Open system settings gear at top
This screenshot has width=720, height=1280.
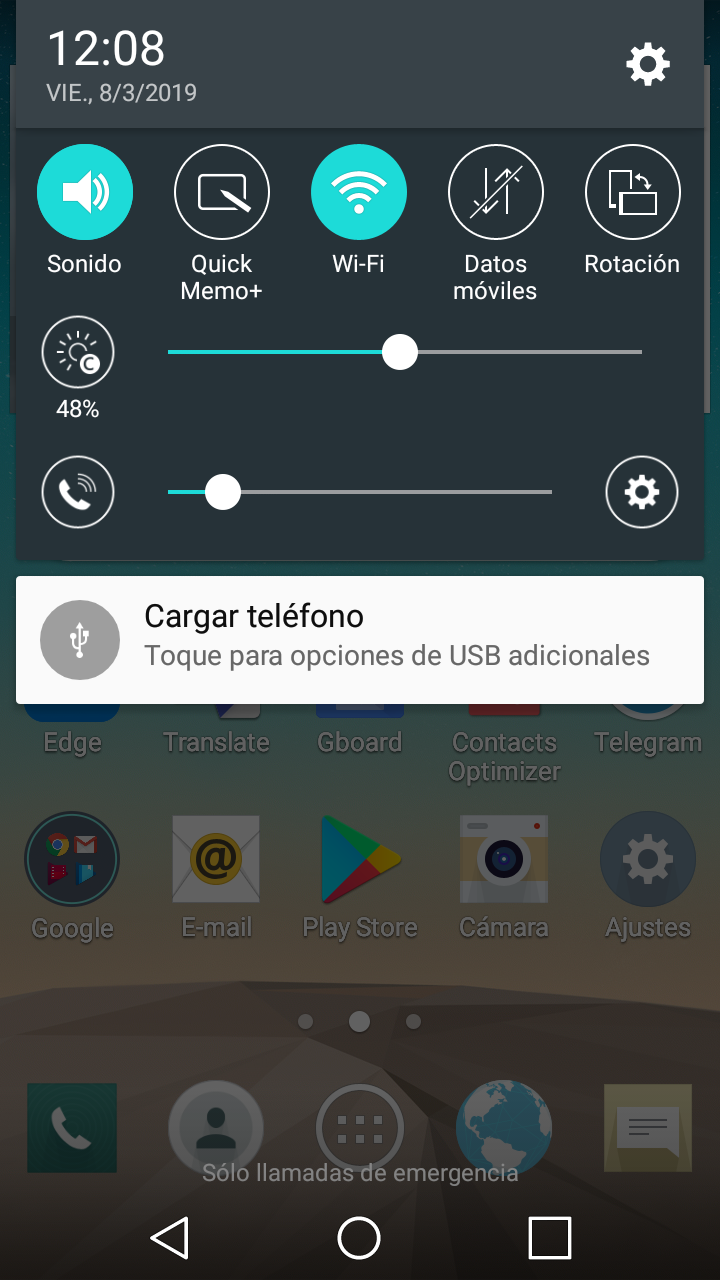pos(647,65)
